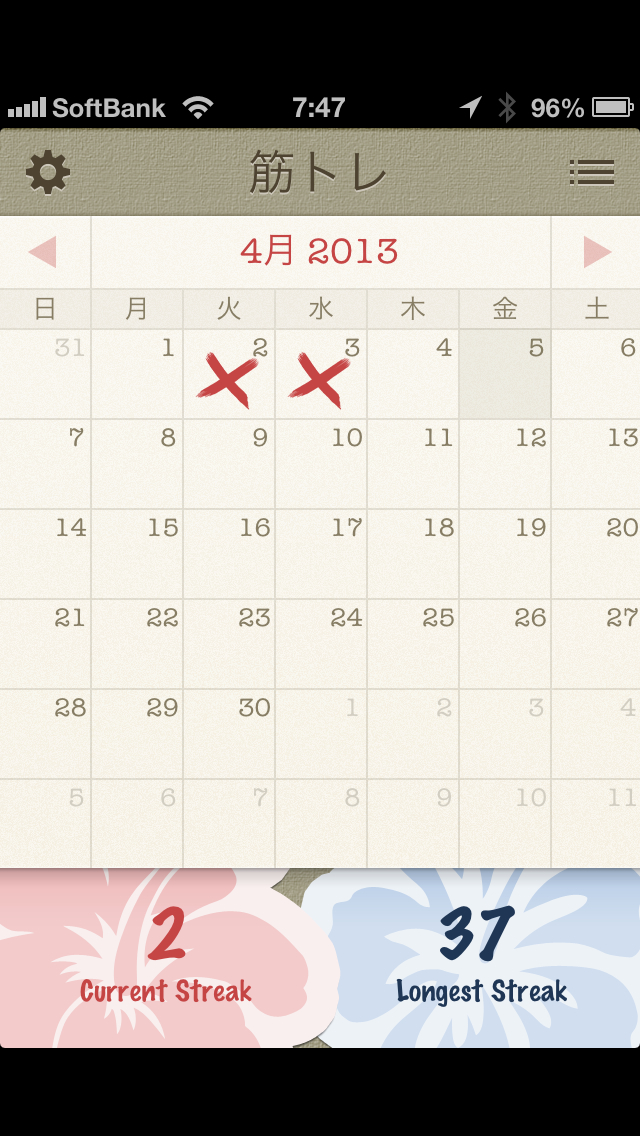
Task: Mark April 1 as done
Action: 137,375
